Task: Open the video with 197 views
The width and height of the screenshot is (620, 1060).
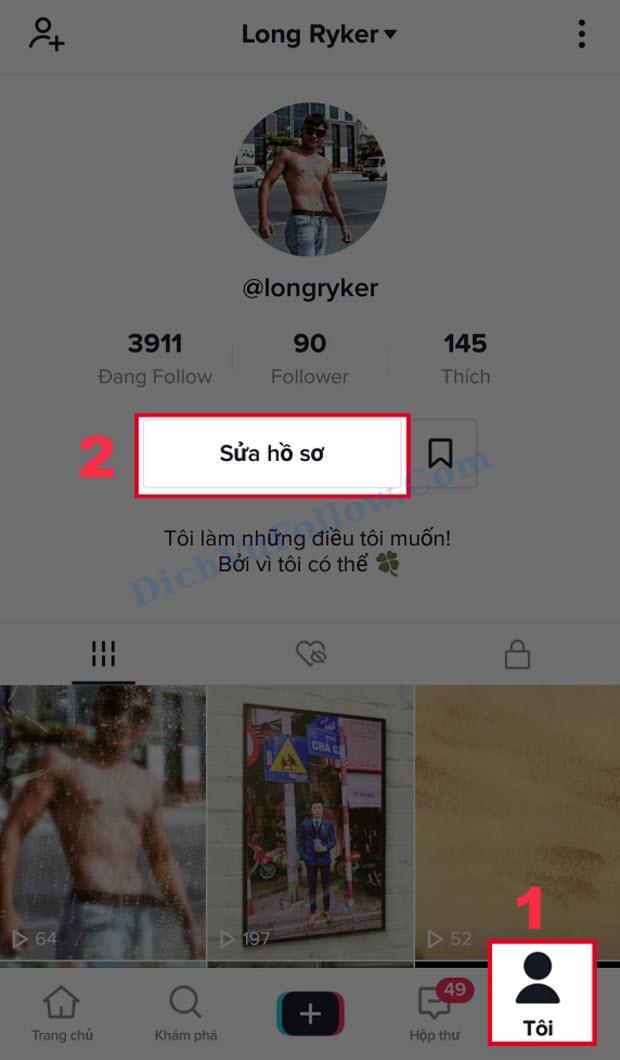Action: [310, 820]
